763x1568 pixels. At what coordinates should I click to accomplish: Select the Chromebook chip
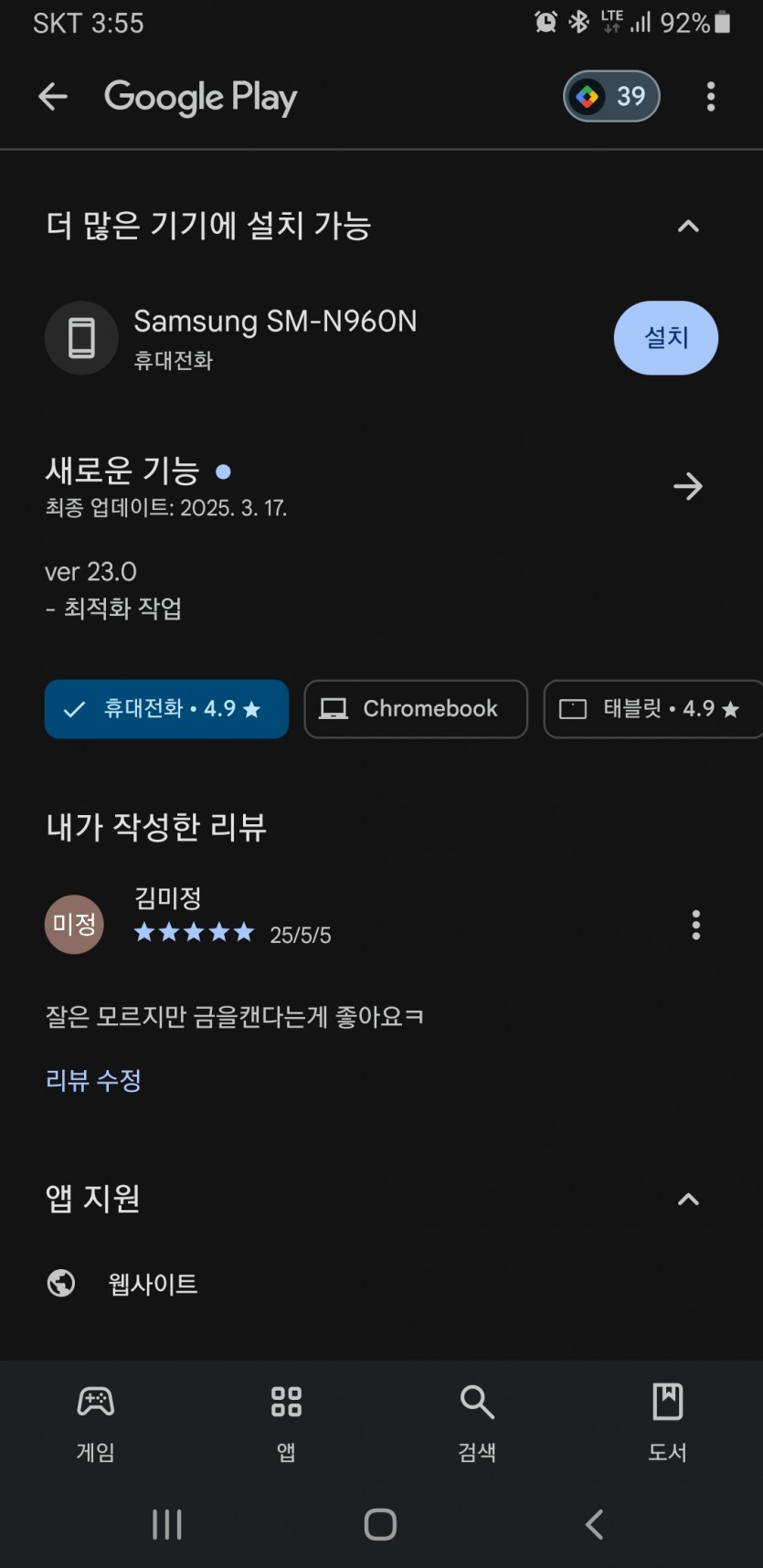(x=416, y=709)
